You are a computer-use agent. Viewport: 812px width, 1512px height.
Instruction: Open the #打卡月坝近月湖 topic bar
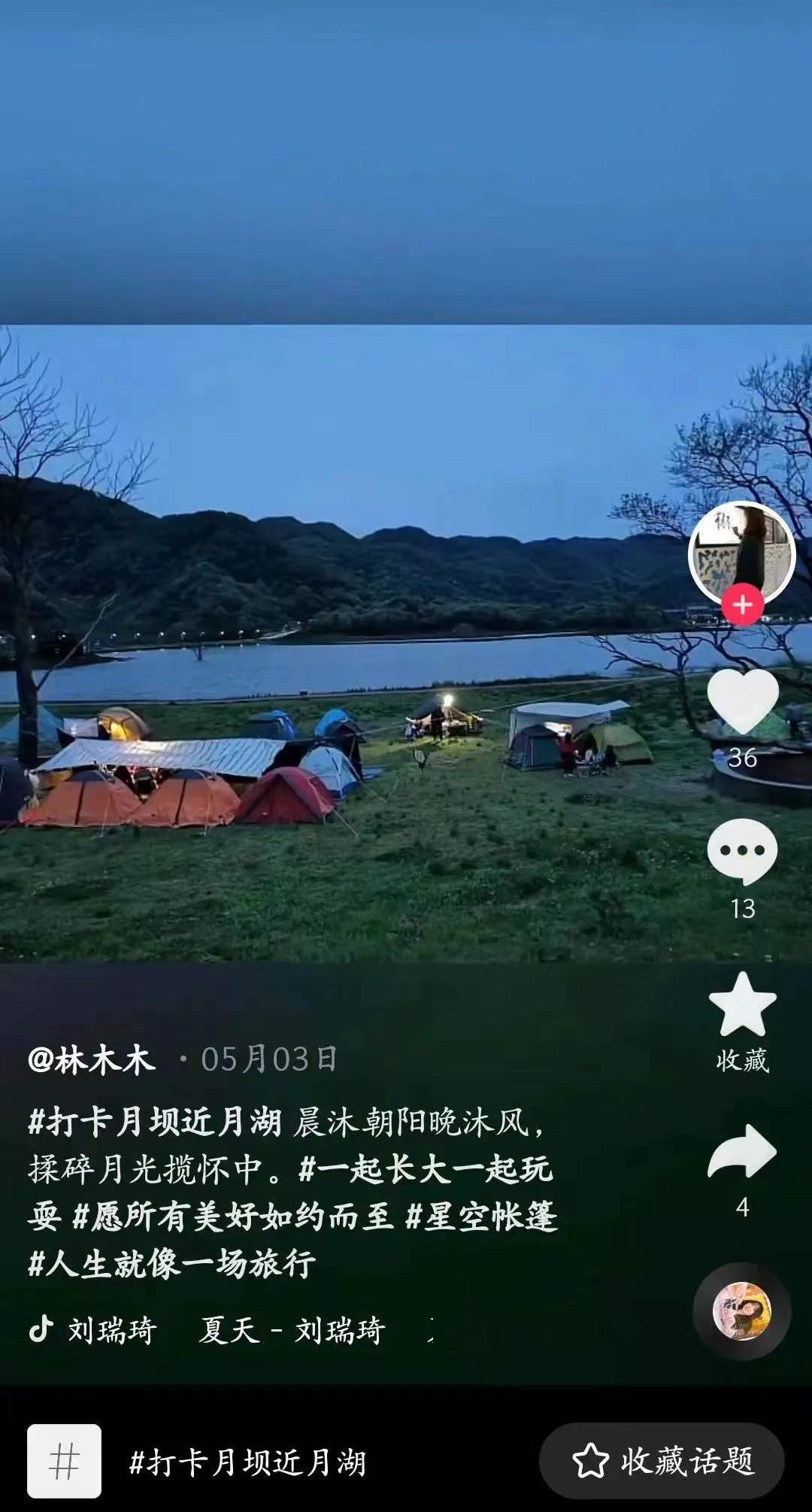248,1462
